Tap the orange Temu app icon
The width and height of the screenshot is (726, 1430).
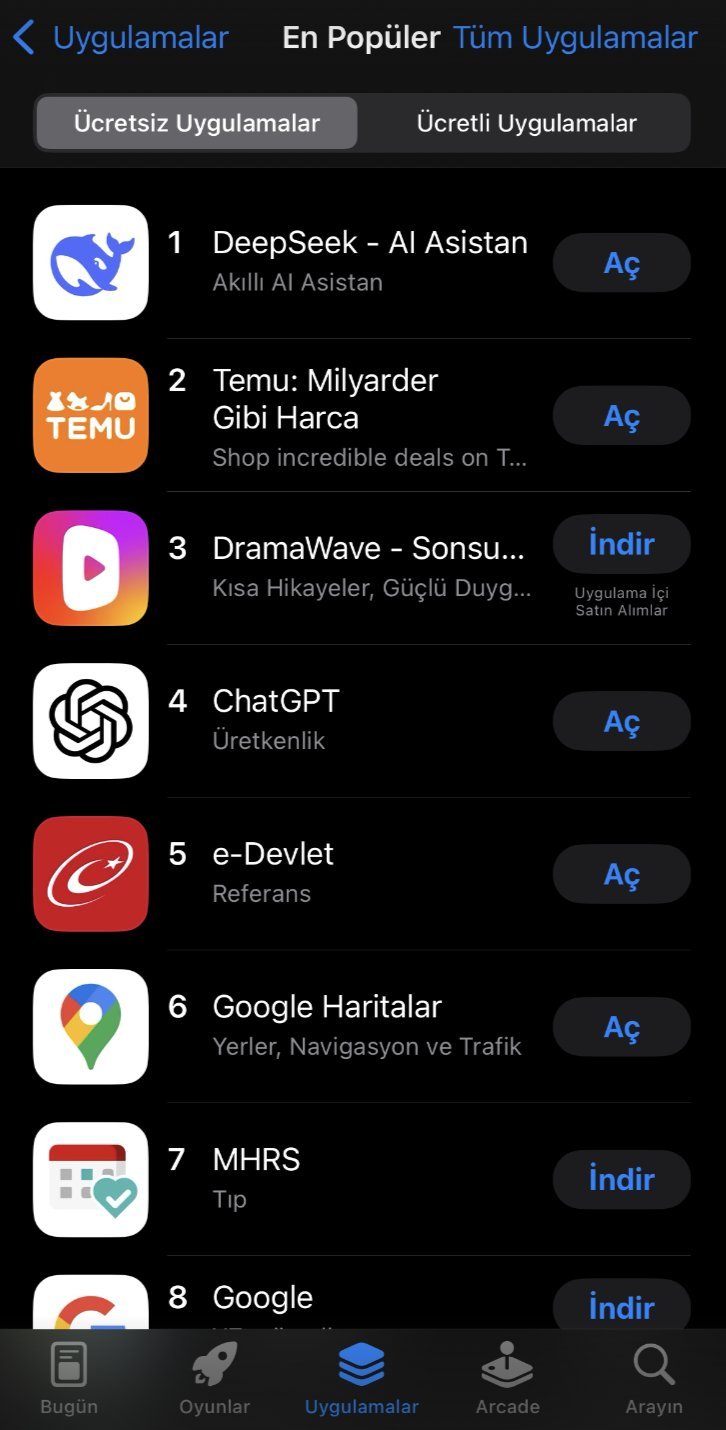pyautogui.click(x=90, y=415)
